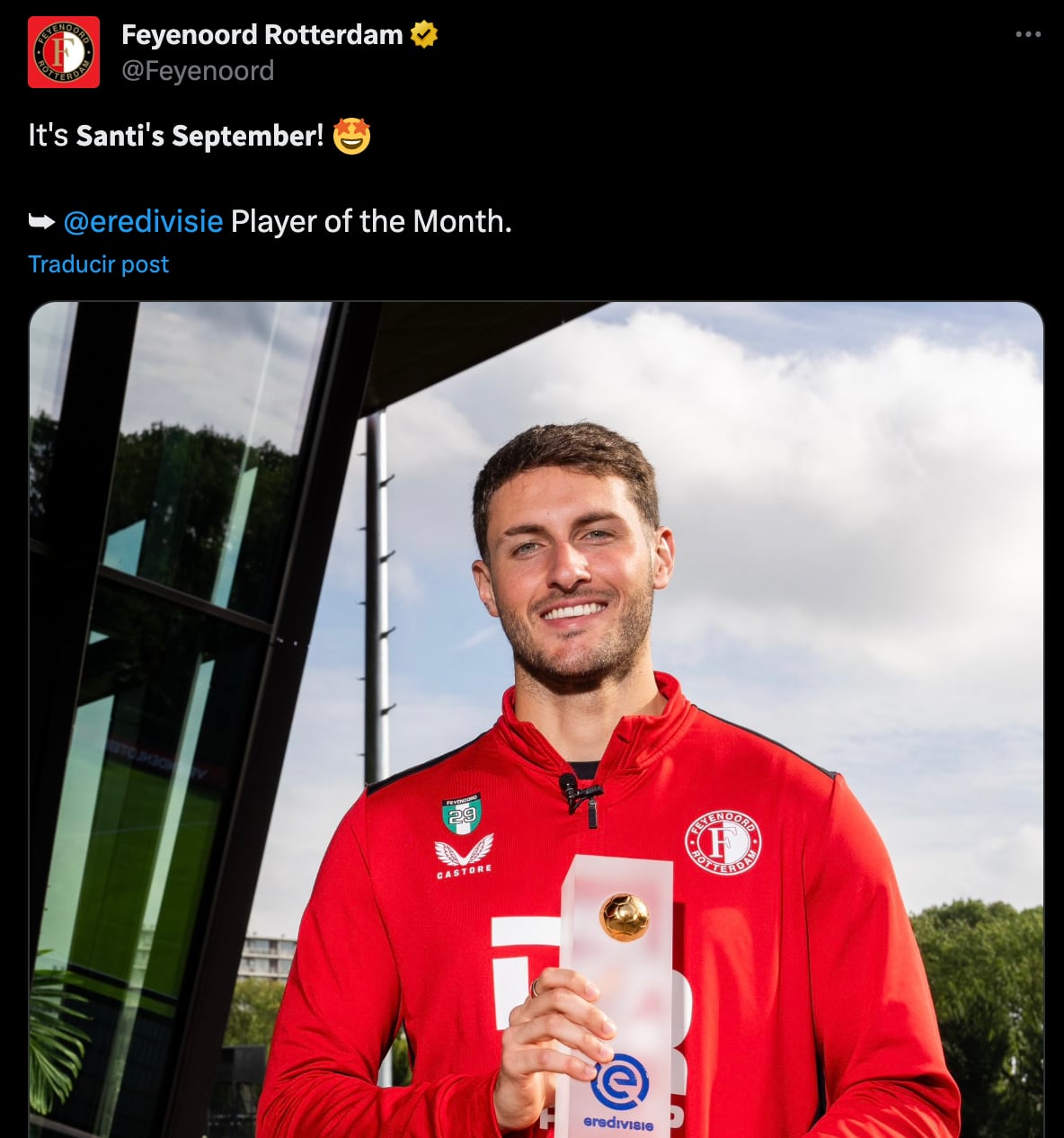Tap the @eredivisie mention link
Image resolution: width=1064 pixels, height=1138 pixels.
pyautogui.click(x=143, y=221)
